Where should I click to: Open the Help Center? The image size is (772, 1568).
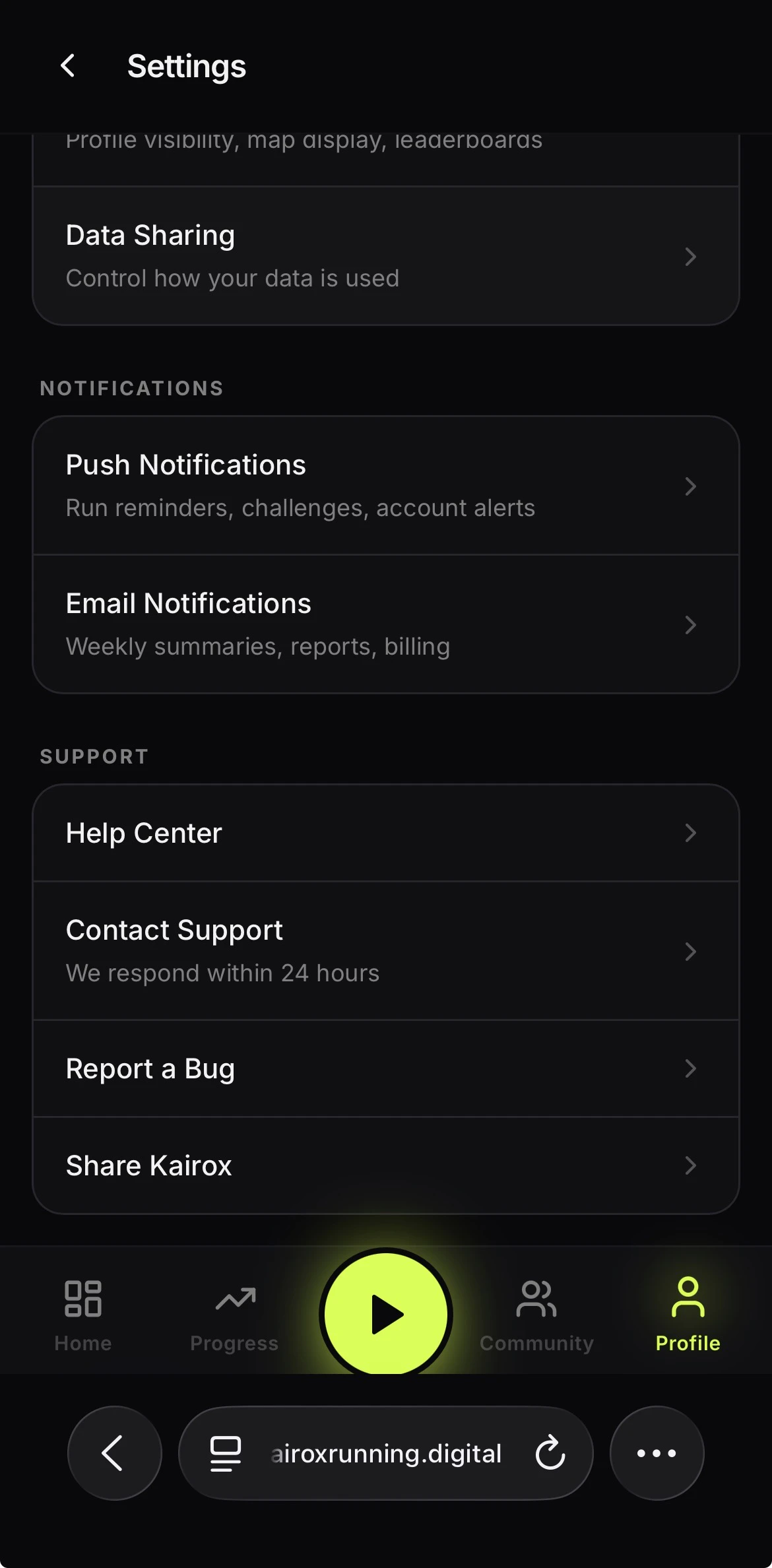pos(386,833)
